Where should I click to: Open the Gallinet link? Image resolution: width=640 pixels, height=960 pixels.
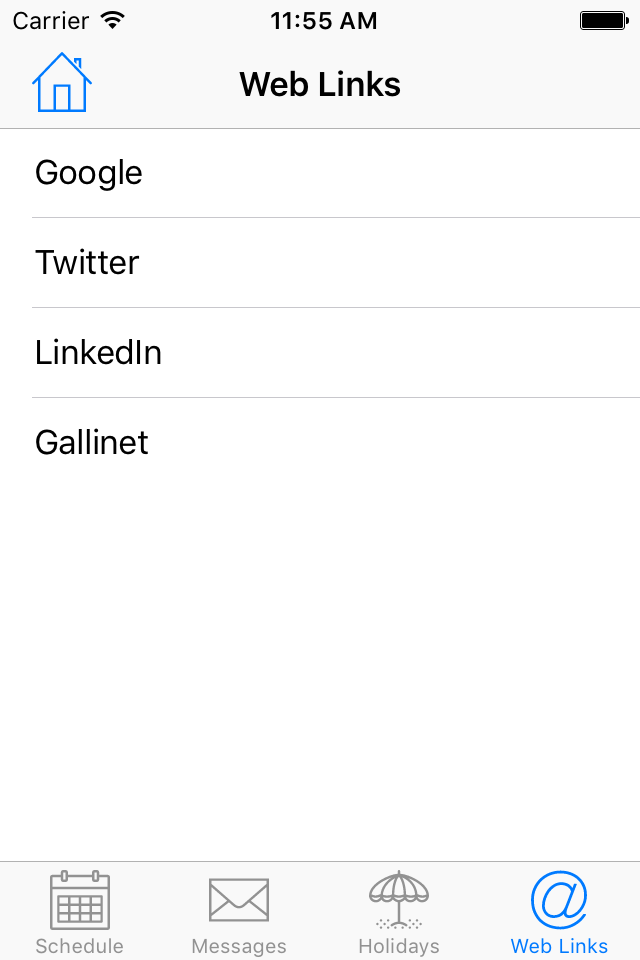[x=320, y=442]
